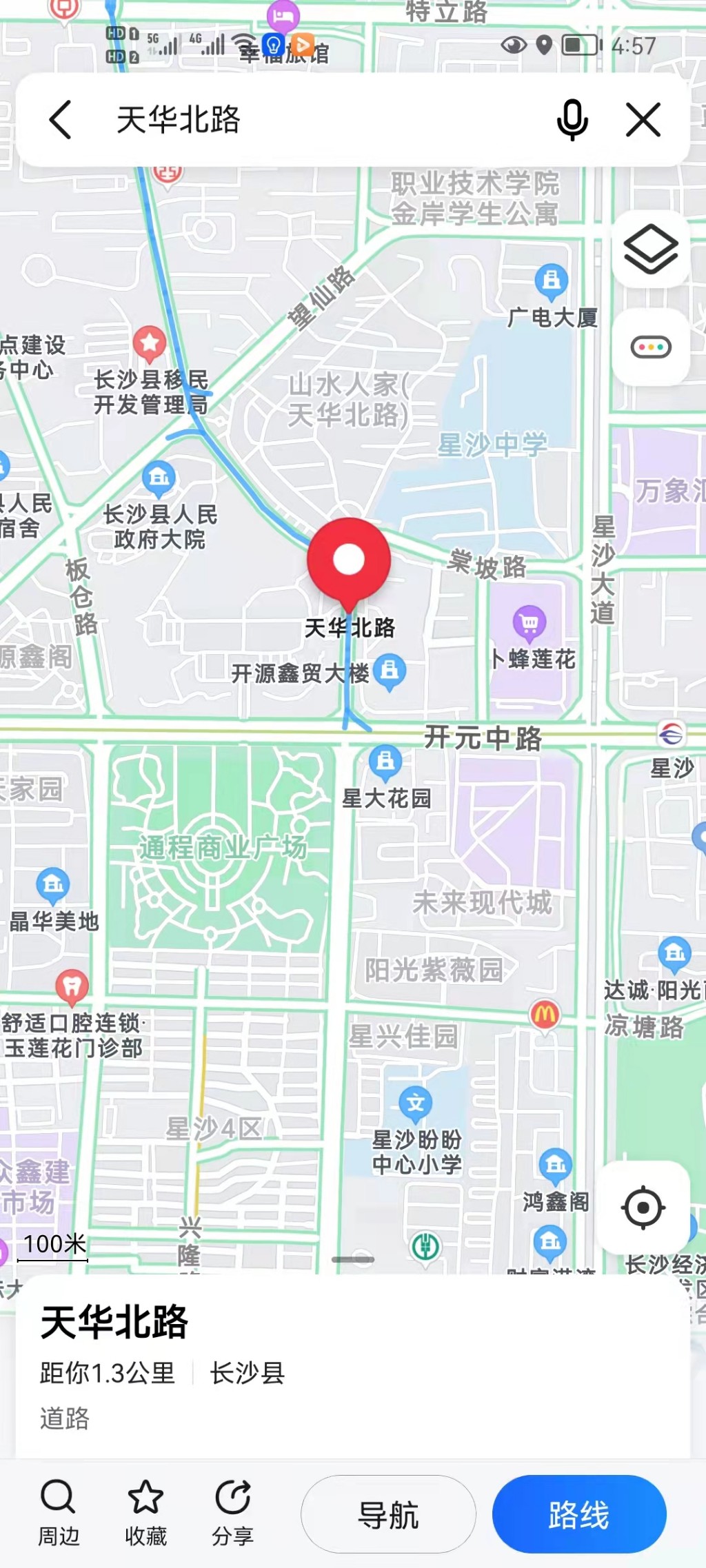Select the 卜蜂莲花 shopping marker

point(529,623)
